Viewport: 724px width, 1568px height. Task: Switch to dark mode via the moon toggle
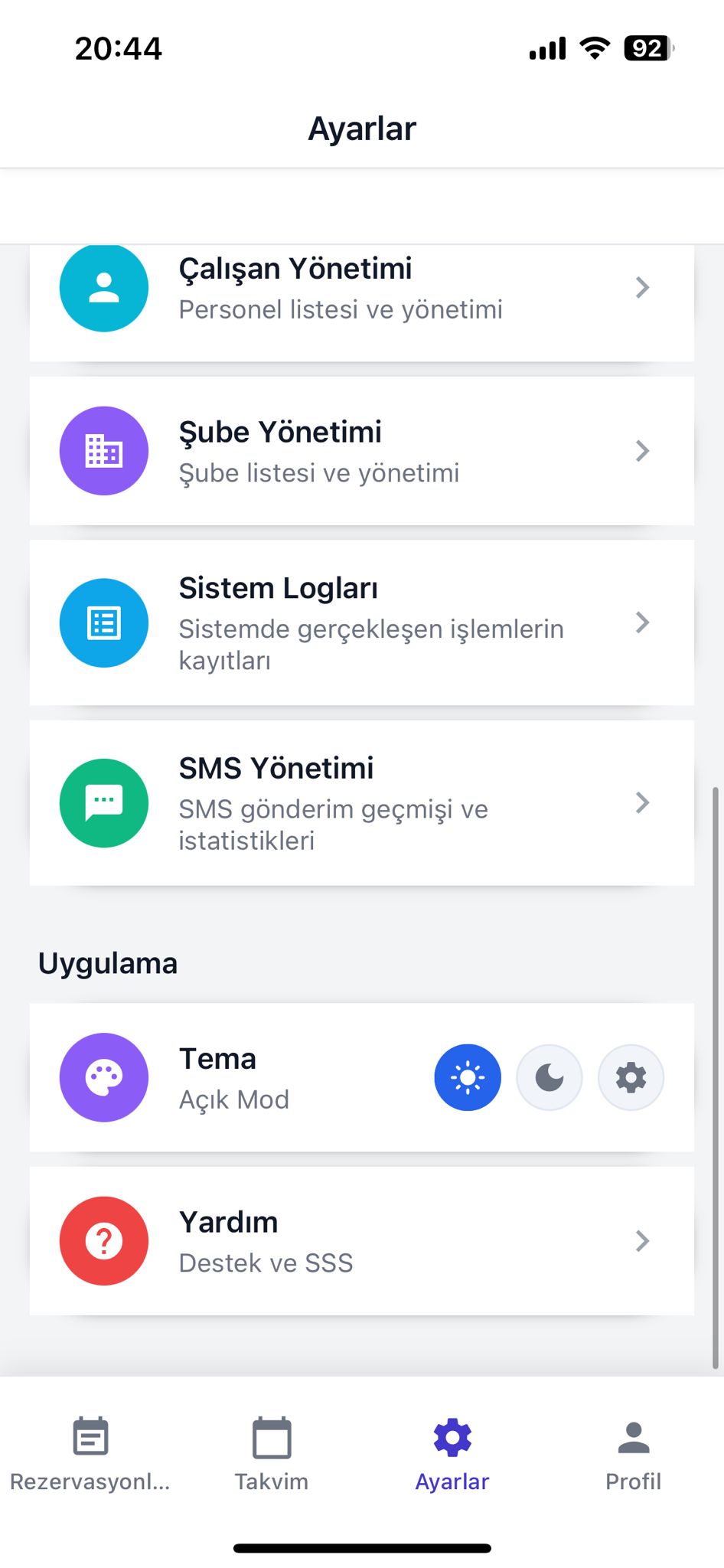(549, 1077)
